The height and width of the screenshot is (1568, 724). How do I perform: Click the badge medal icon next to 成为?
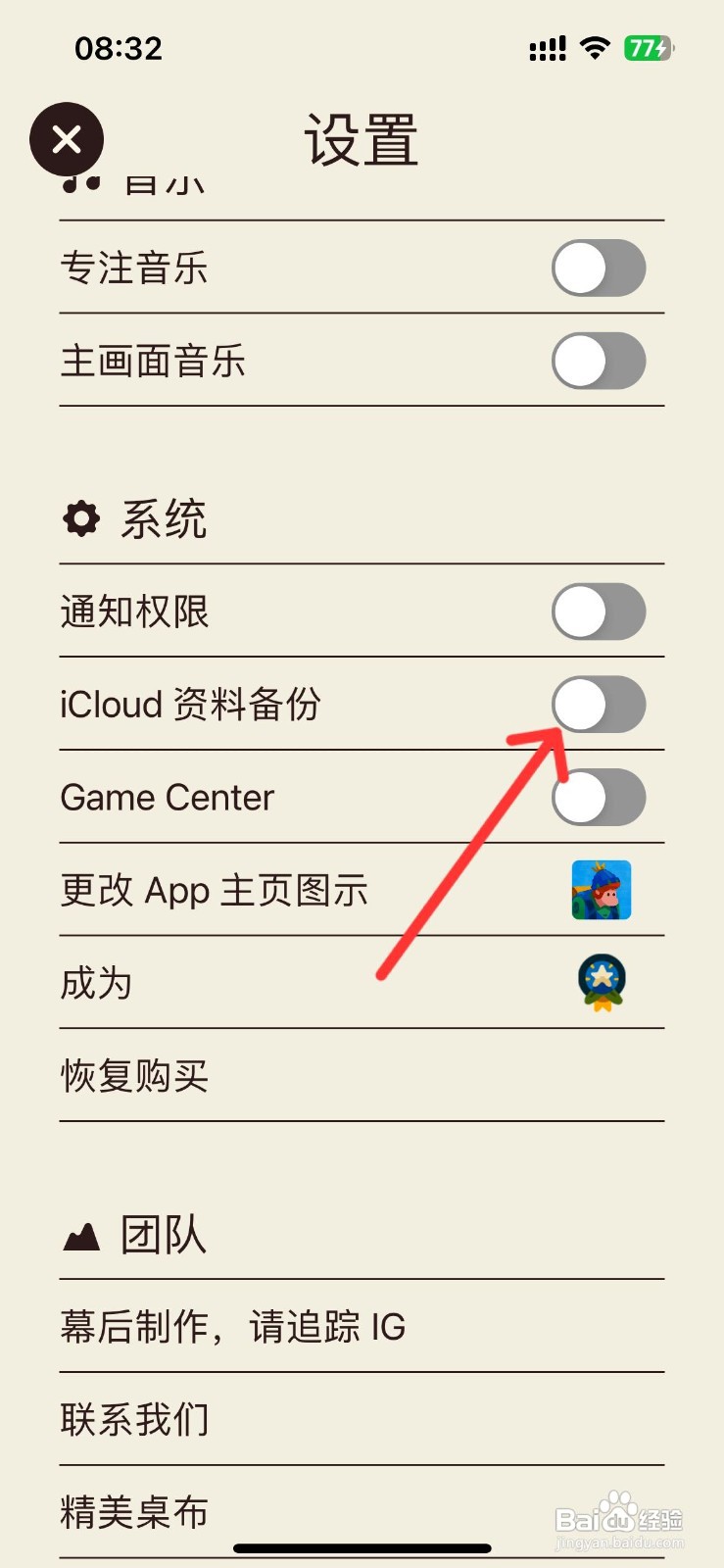click(601, 982)
